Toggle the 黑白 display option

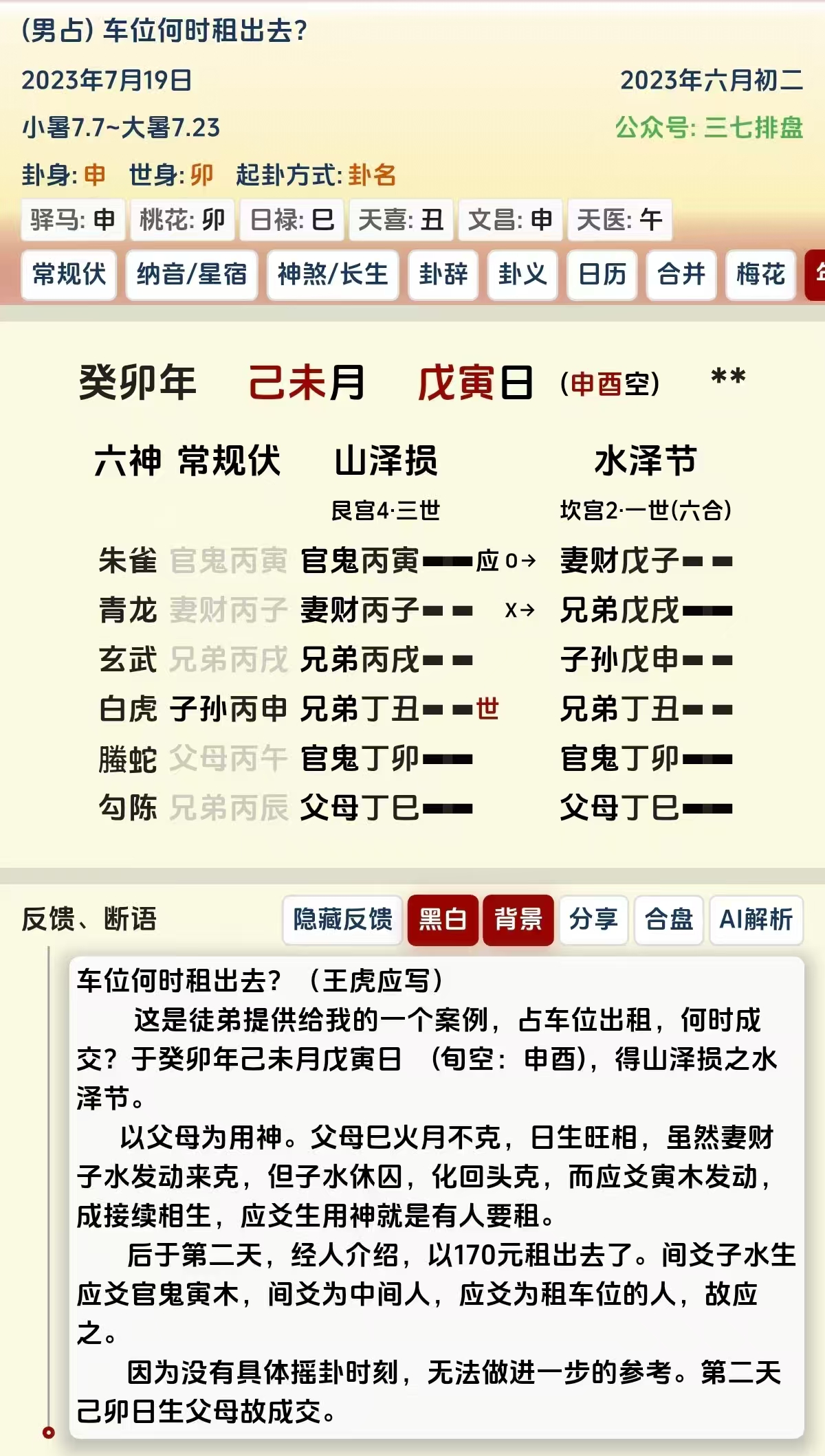[x=443, y=919]
